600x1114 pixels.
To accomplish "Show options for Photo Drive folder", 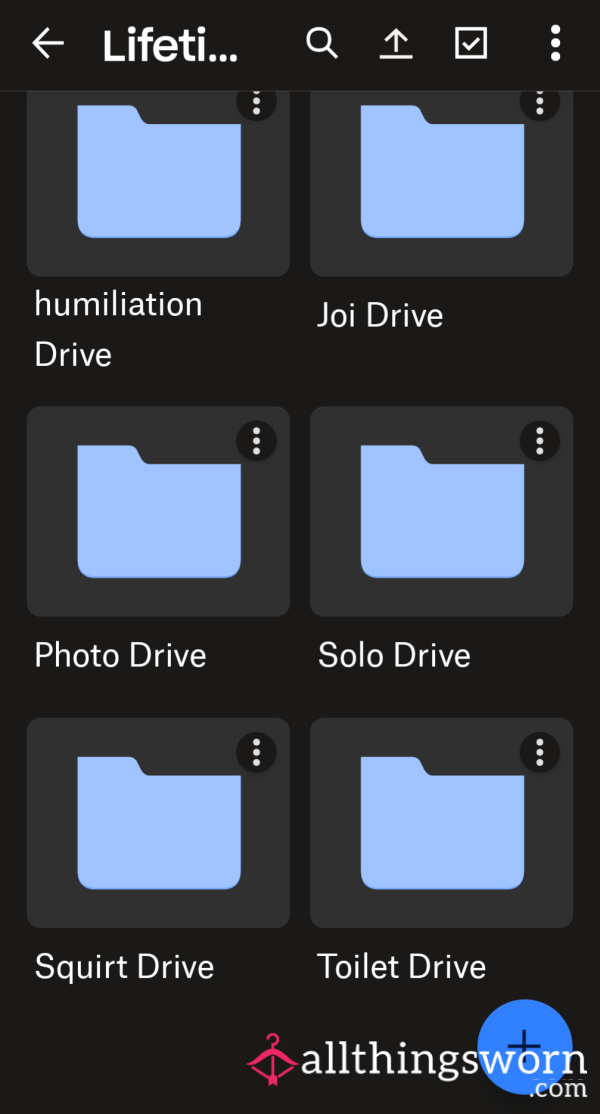I will coord(256,441).
